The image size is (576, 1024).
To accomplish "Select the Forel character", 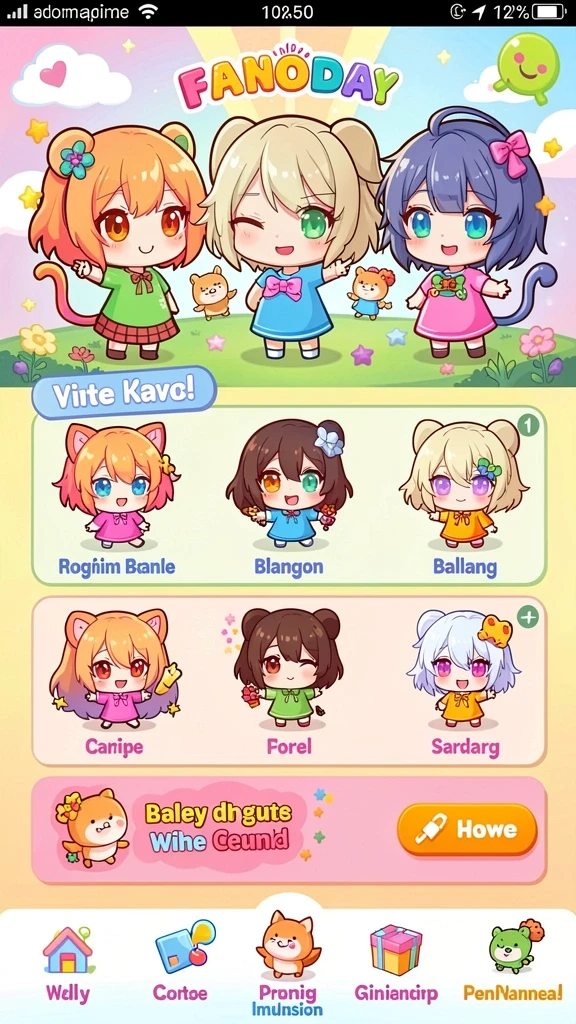I will pos(289,682).
